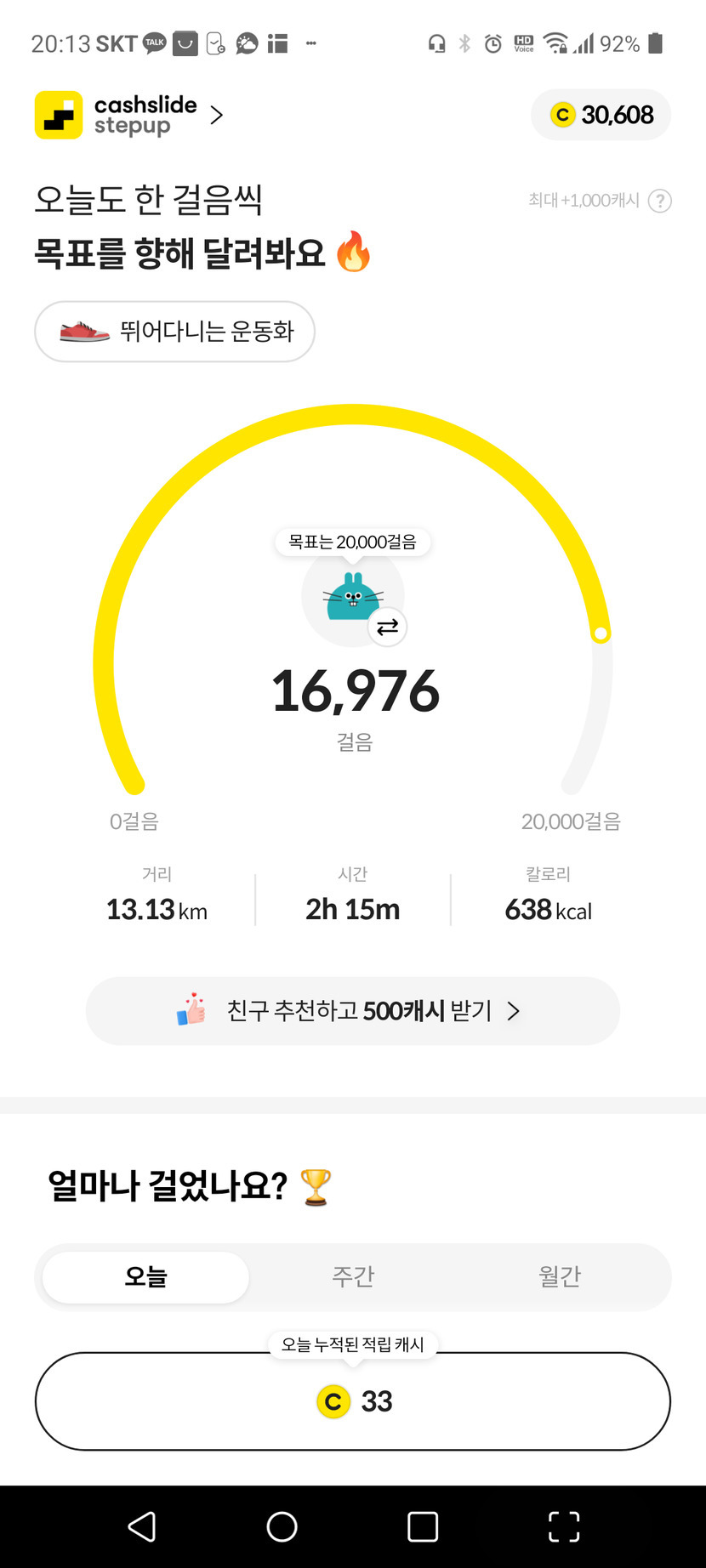Open the recent apps overview
Image resolution: width=706 pixels, height=1568 pixels.
(423, 1526)
